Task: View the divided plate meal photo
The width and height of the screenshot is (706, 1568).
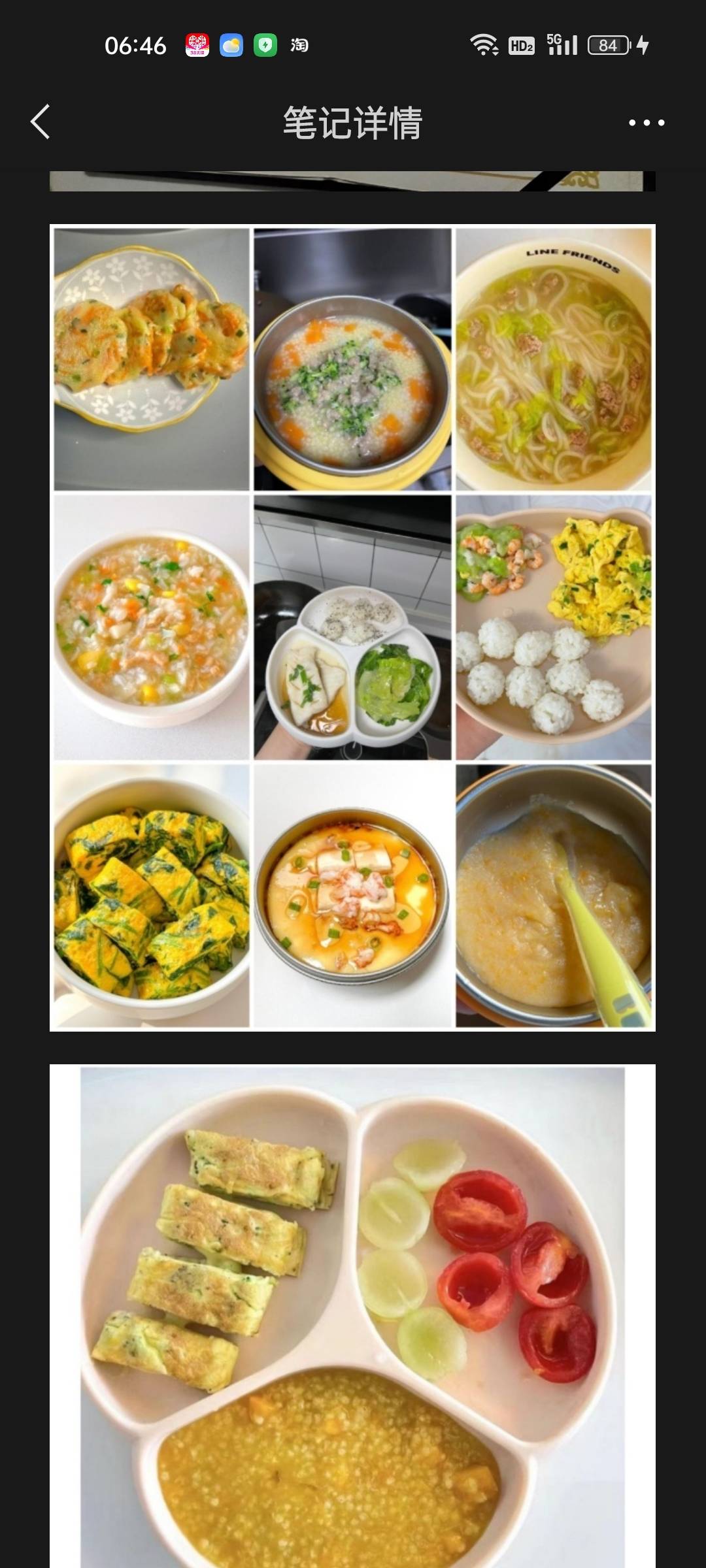Action: tap(352, 1313)
